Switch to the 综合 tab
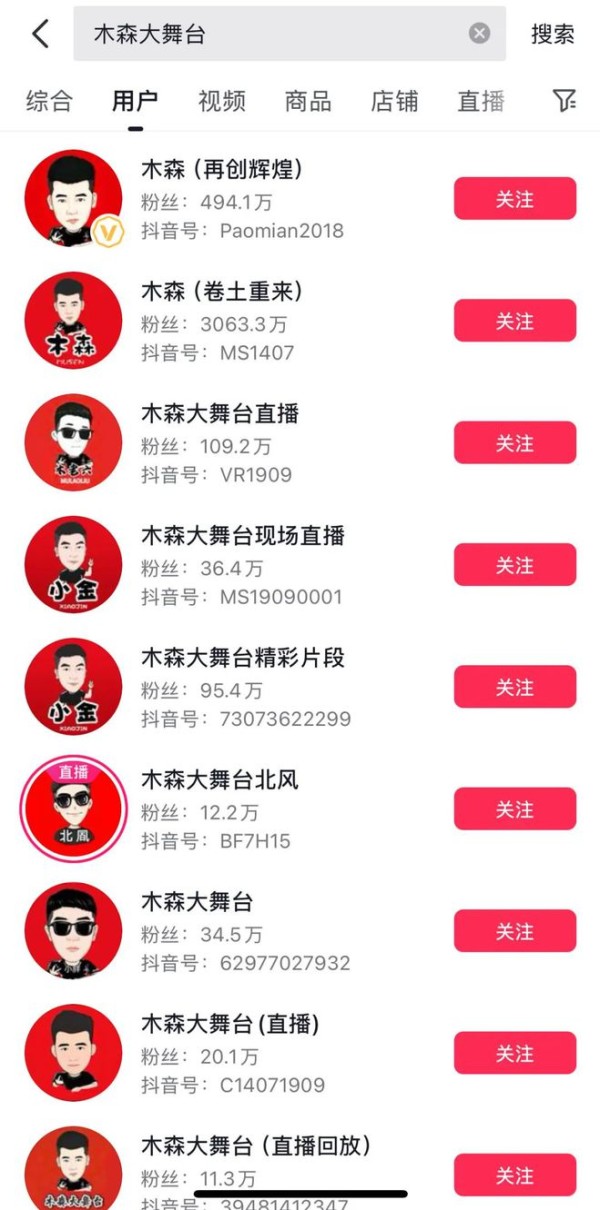600x1210 pixels. [49, 101]
